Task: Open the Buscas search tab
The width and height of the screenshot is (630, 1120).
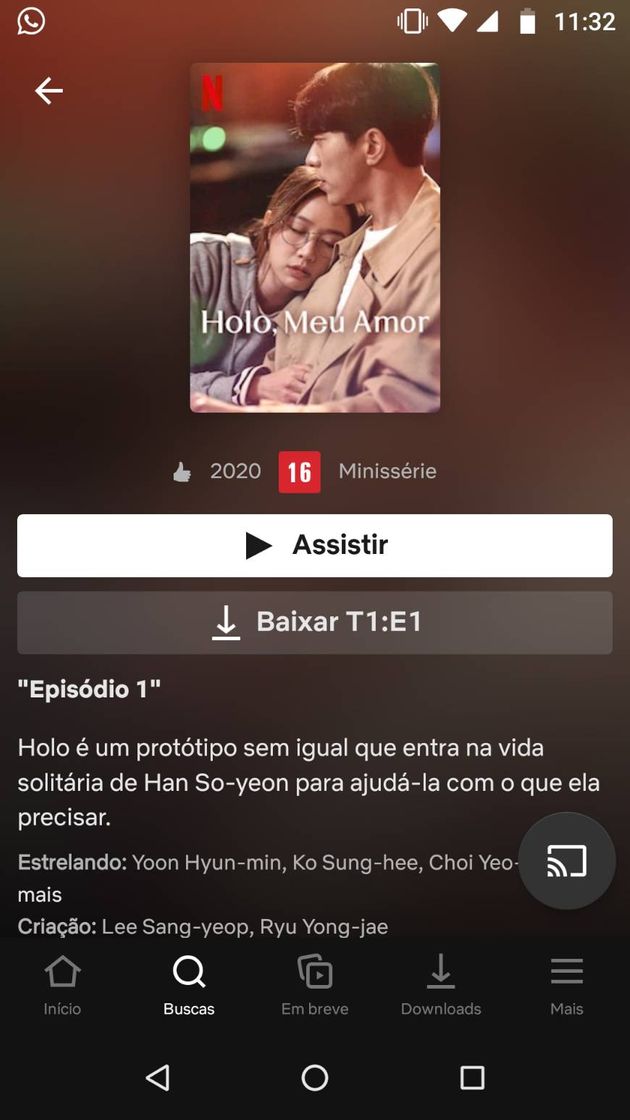Action: coord(189,985)
